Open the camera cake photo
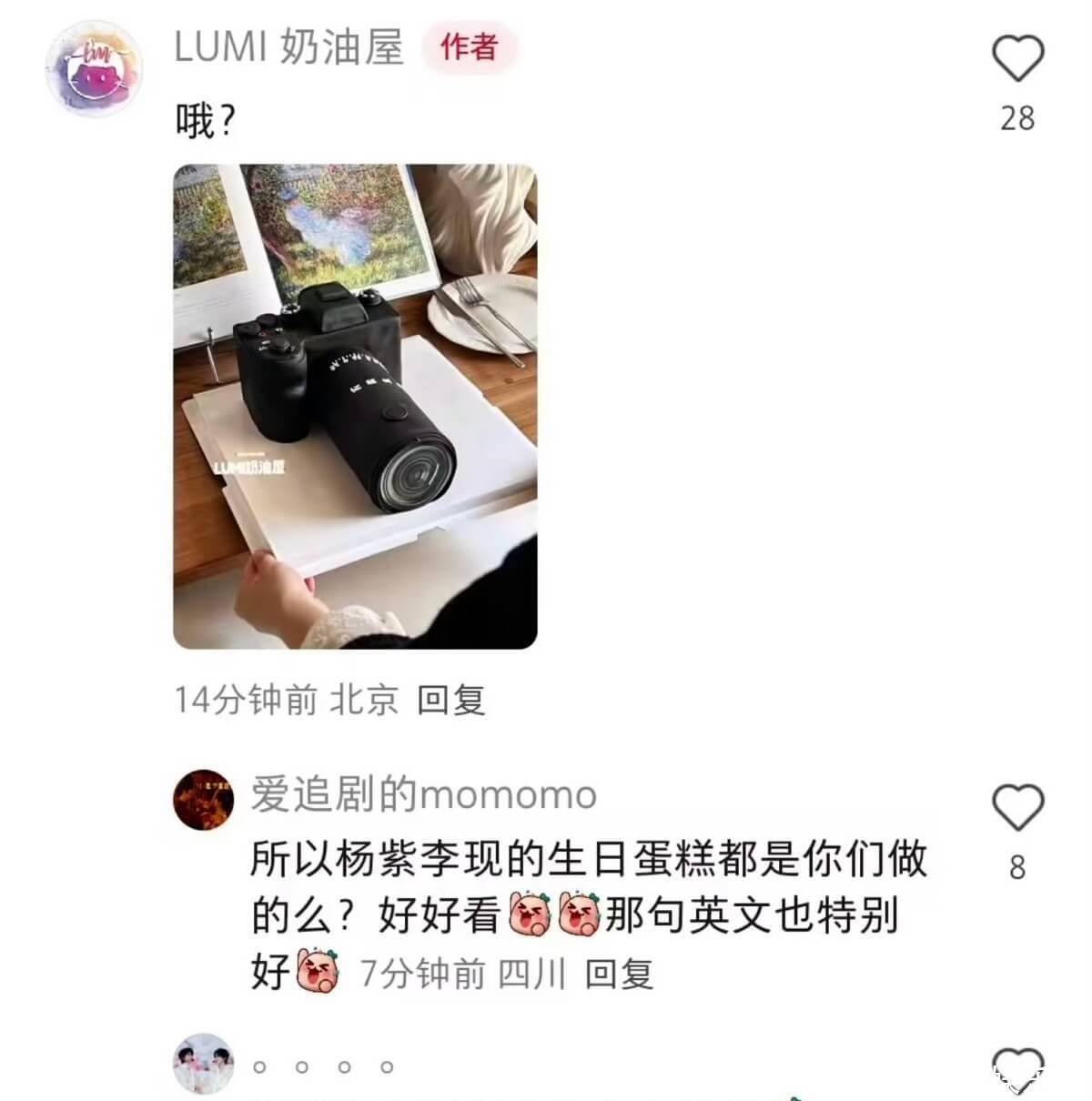 355,406
